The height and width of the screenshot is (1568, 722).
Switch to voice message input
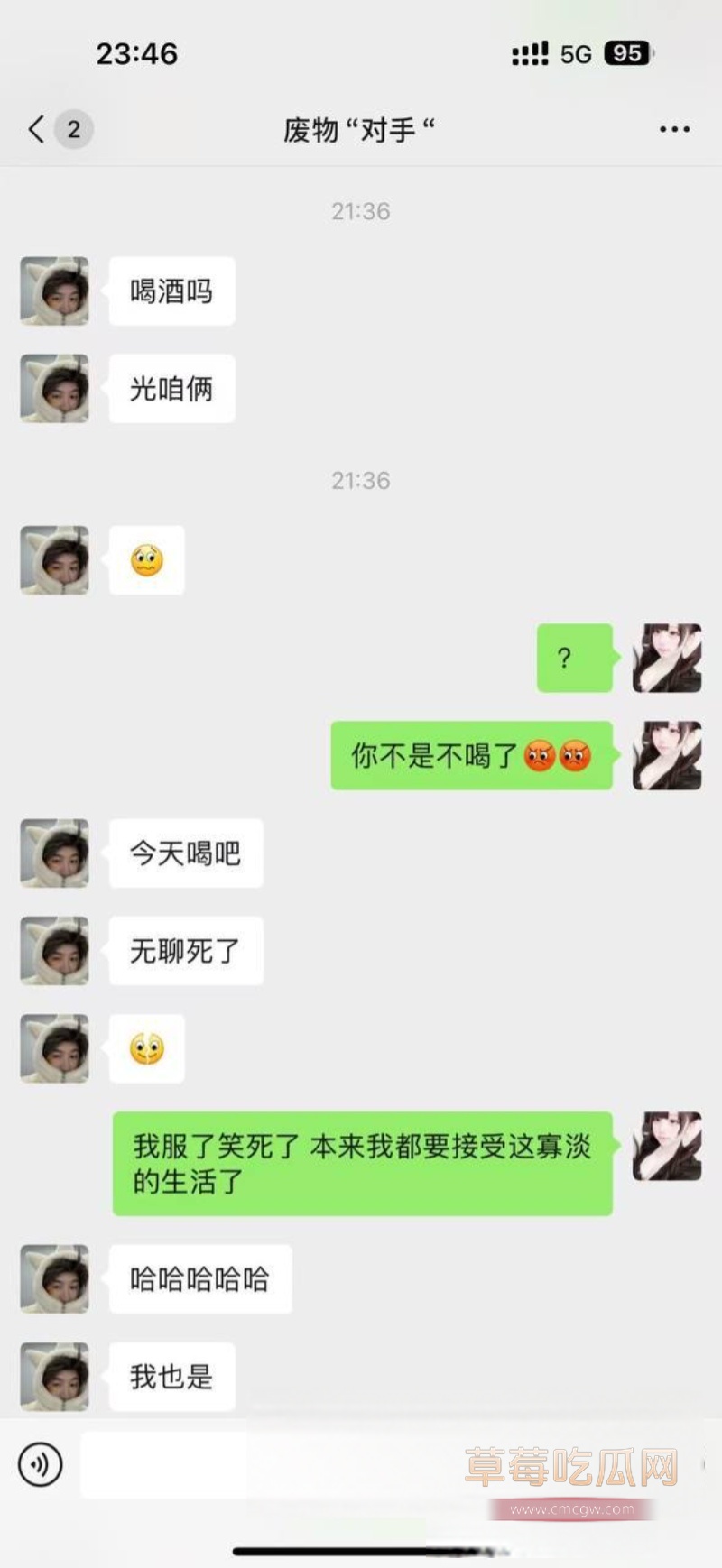click(41, 1463)
